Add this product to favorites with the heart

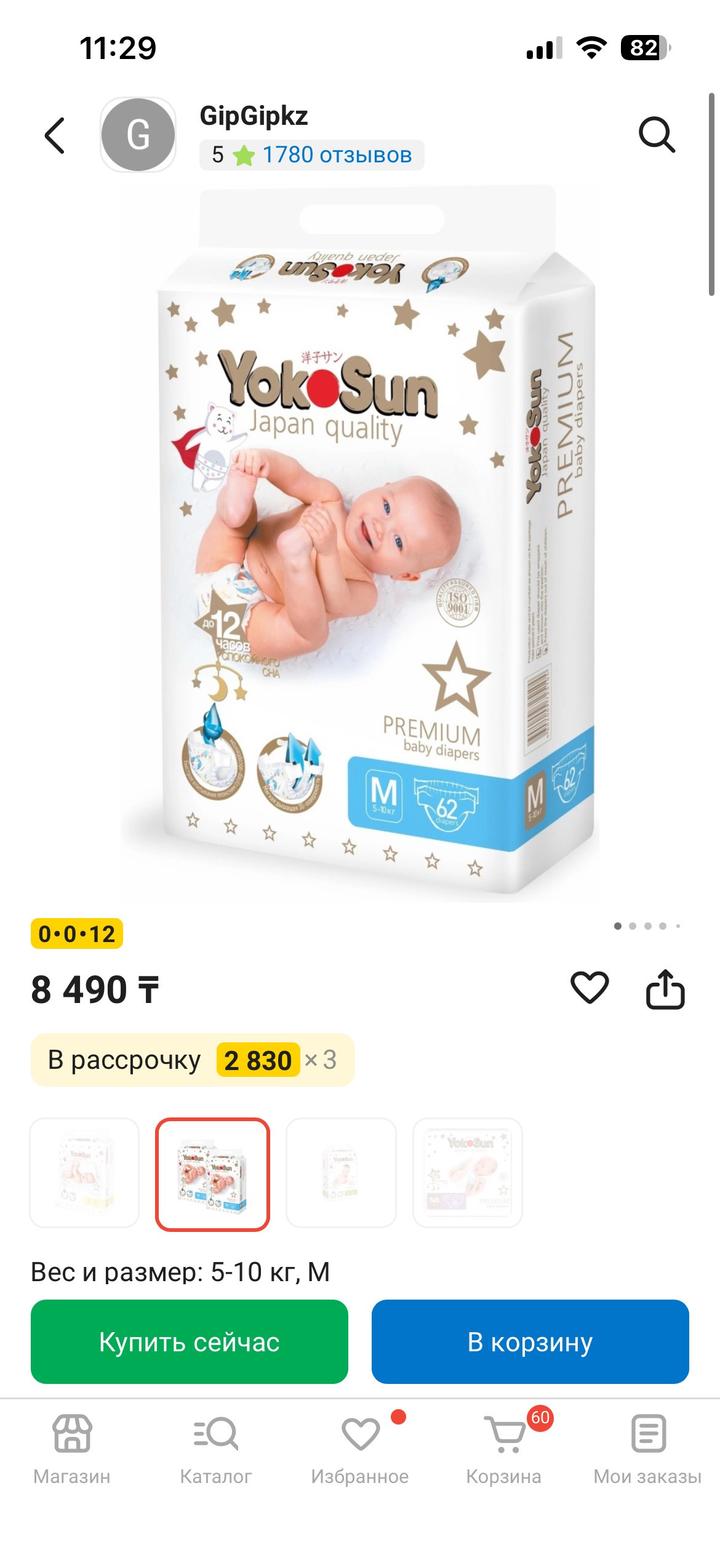click(x=589, y=988)
